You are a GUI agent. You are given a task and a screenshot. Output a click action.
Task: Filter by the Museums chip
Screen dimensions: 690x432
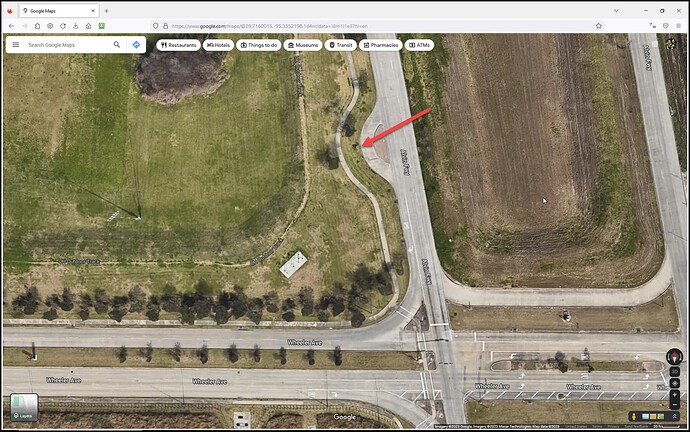[303, 45]
